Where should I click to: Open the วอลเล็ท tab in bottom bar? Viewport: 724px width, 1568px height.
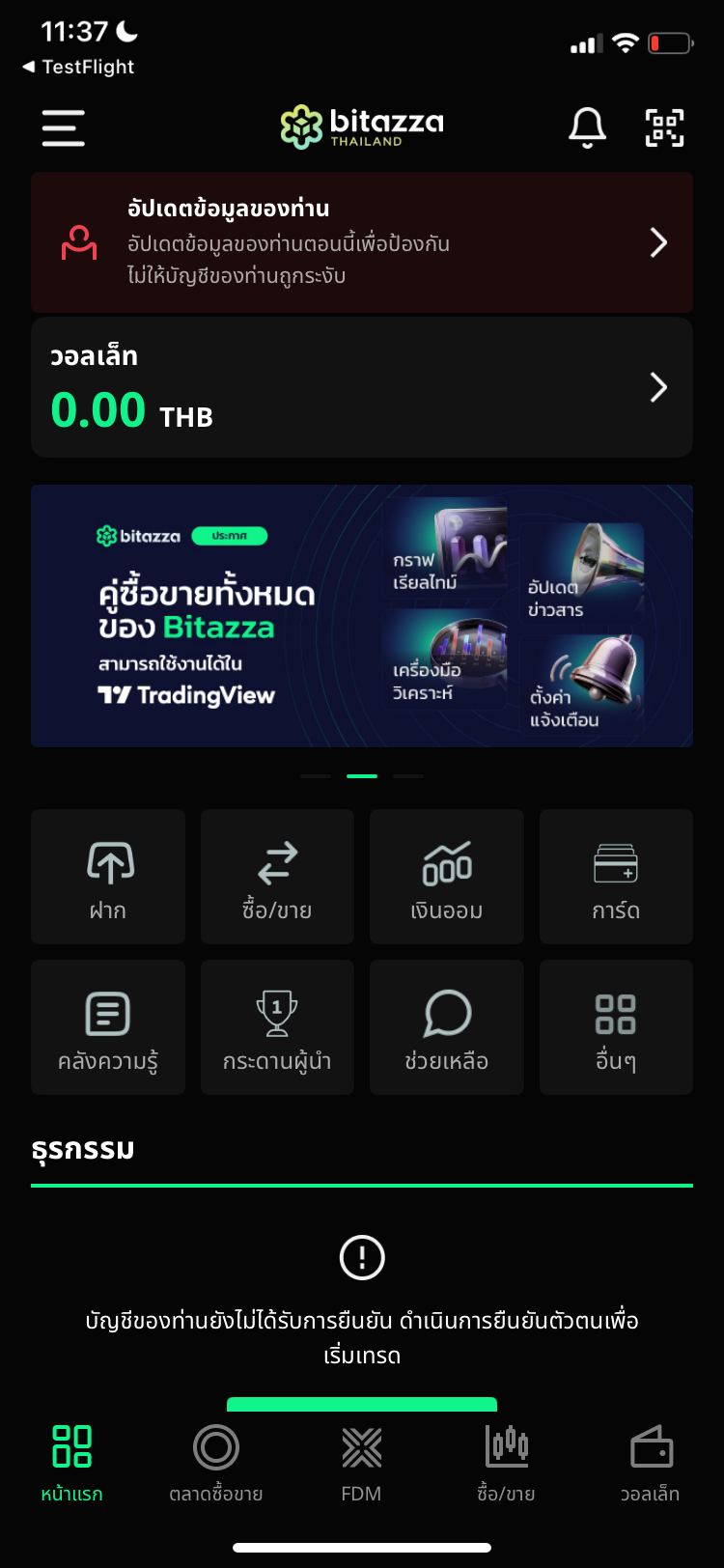pos(650,1463)
